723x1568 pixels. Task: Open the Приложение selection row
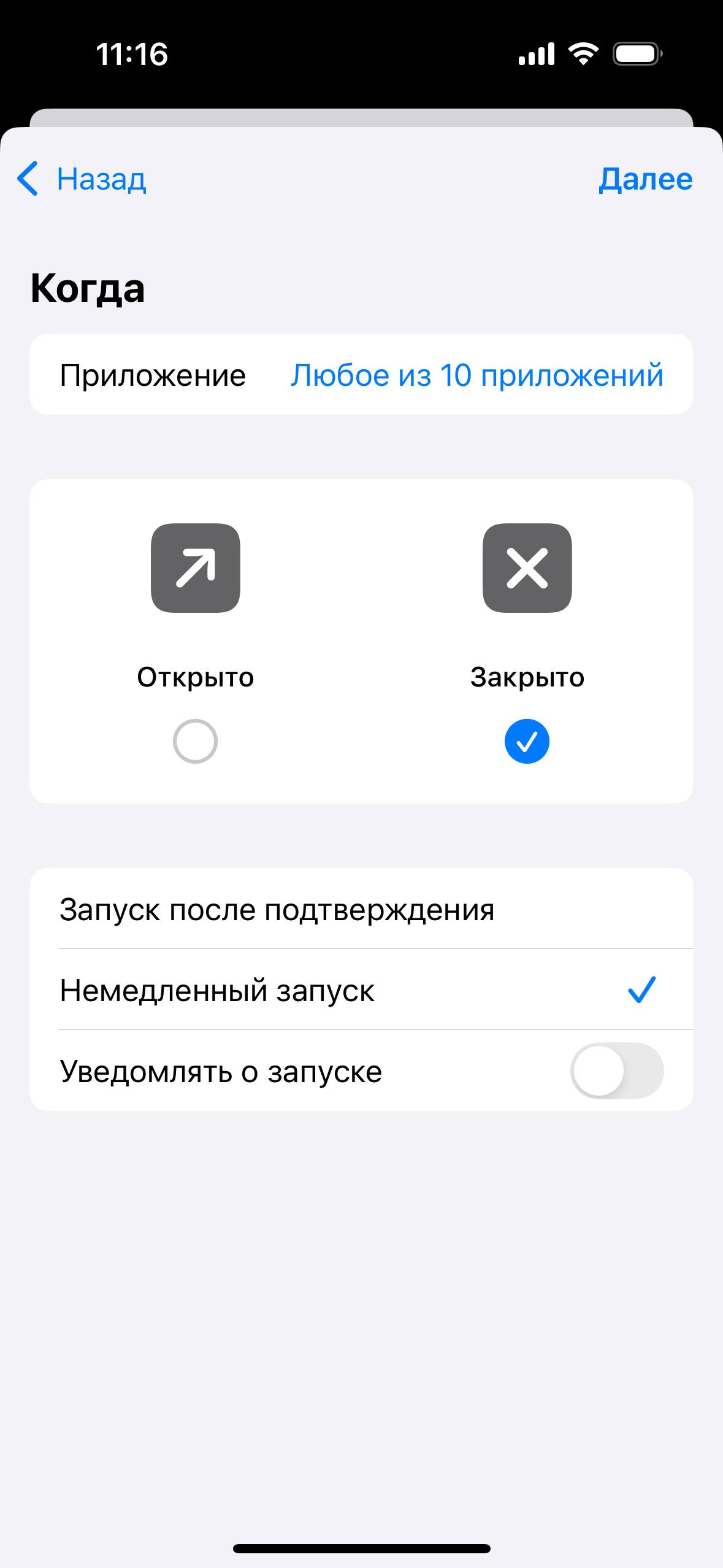pyautogui.click(x=361, y=374)
